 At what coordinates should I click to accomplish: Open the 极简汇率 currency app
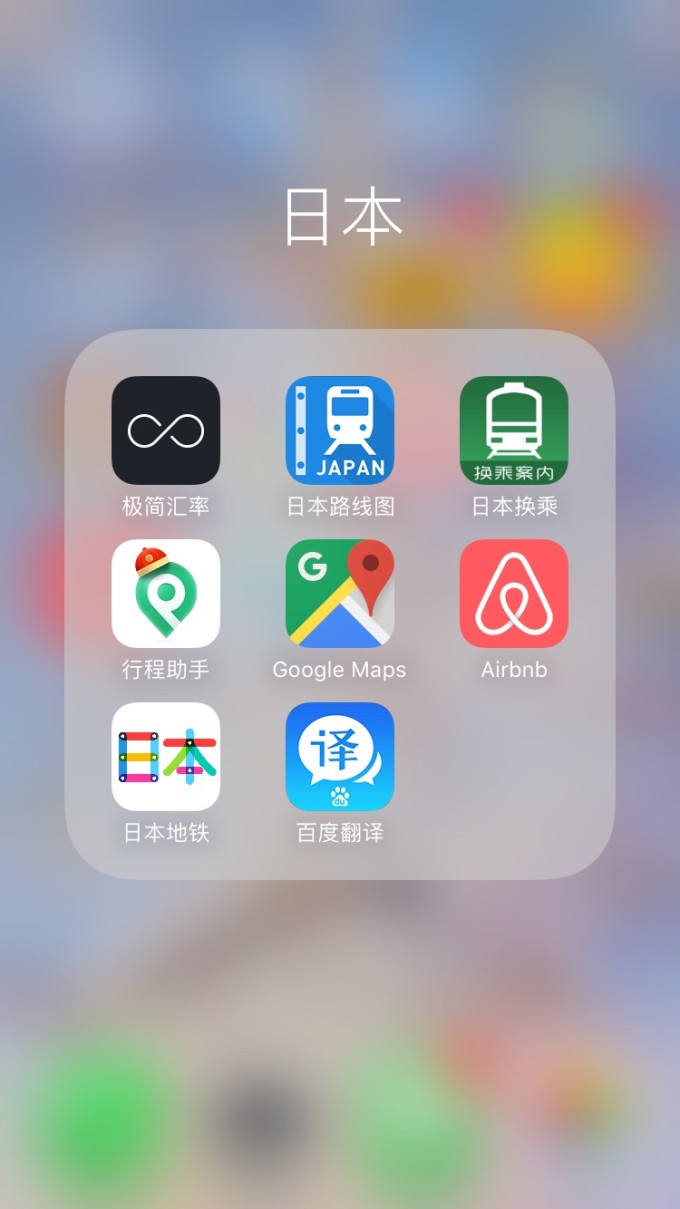tap(166, 430)
